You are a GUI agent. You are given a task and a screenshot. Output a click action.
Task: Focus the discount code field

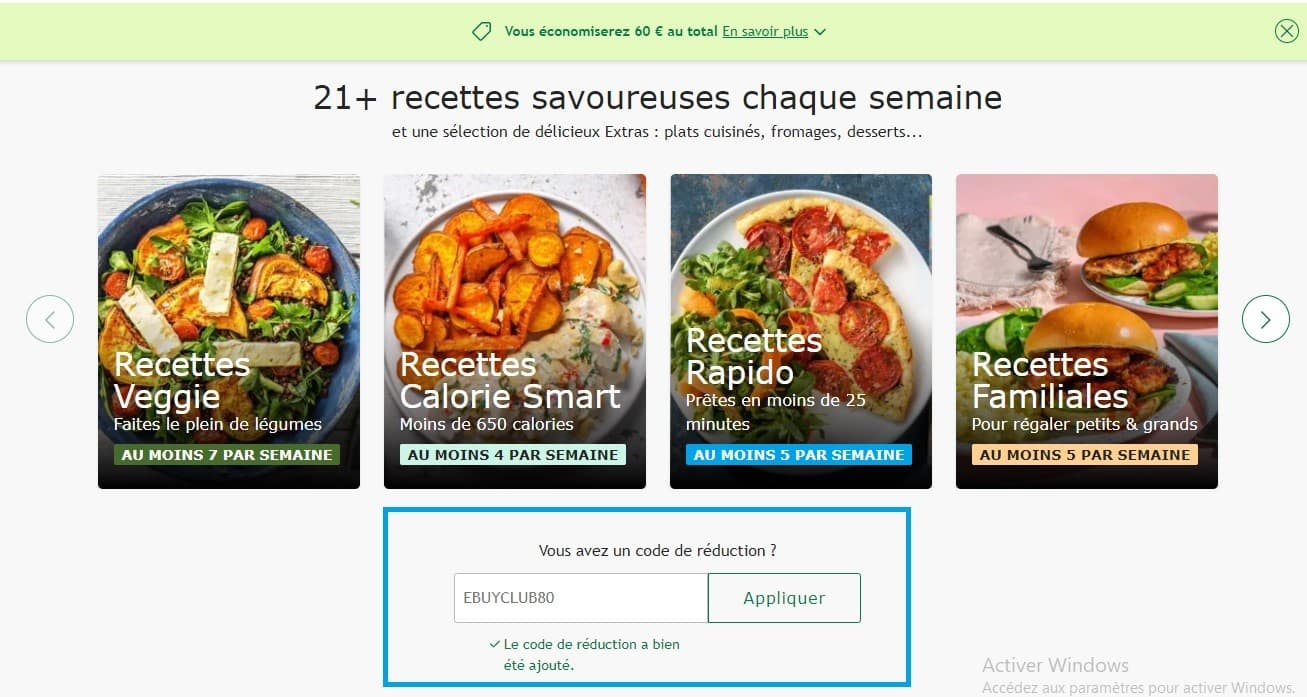click(580, 598)
